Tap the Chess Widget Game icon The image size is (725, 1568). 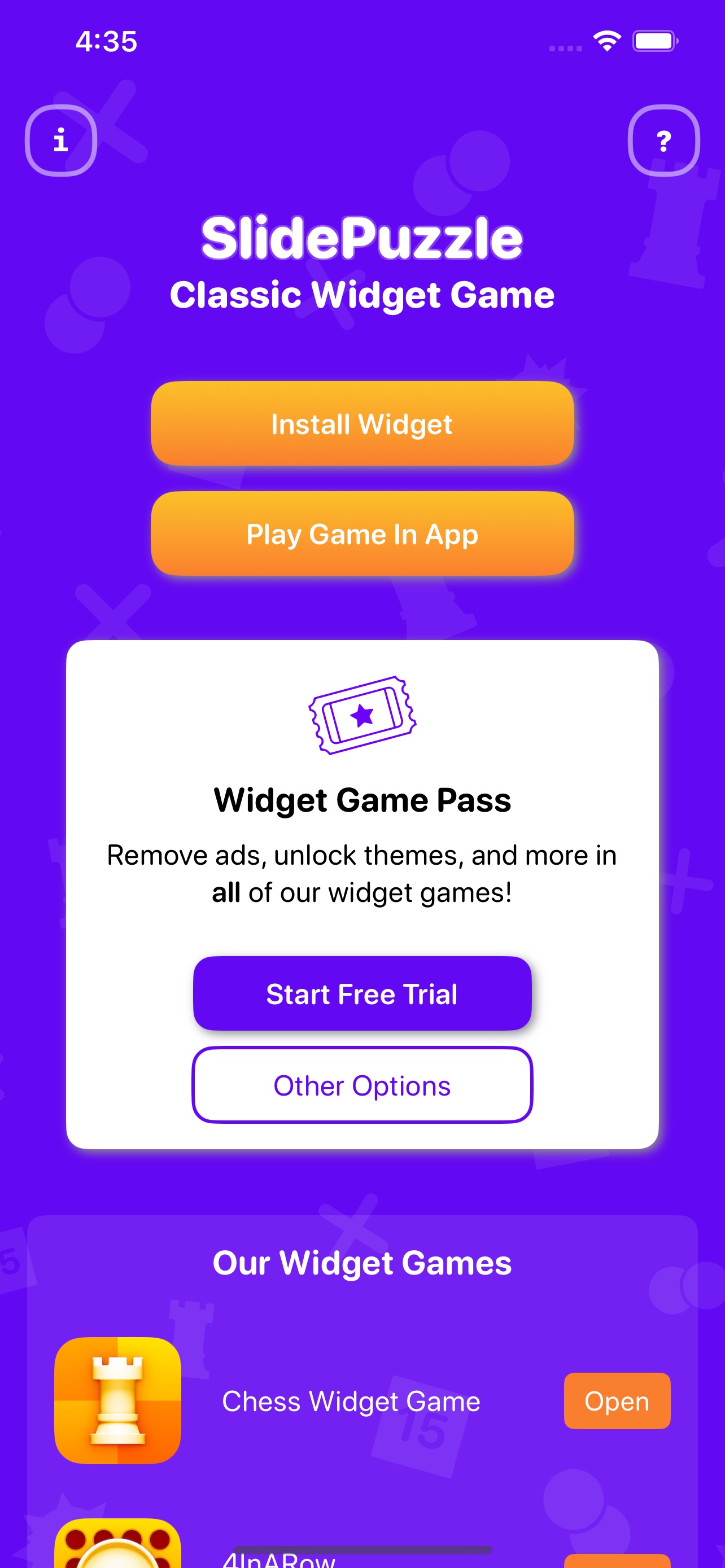click(x=117, y=1400)
